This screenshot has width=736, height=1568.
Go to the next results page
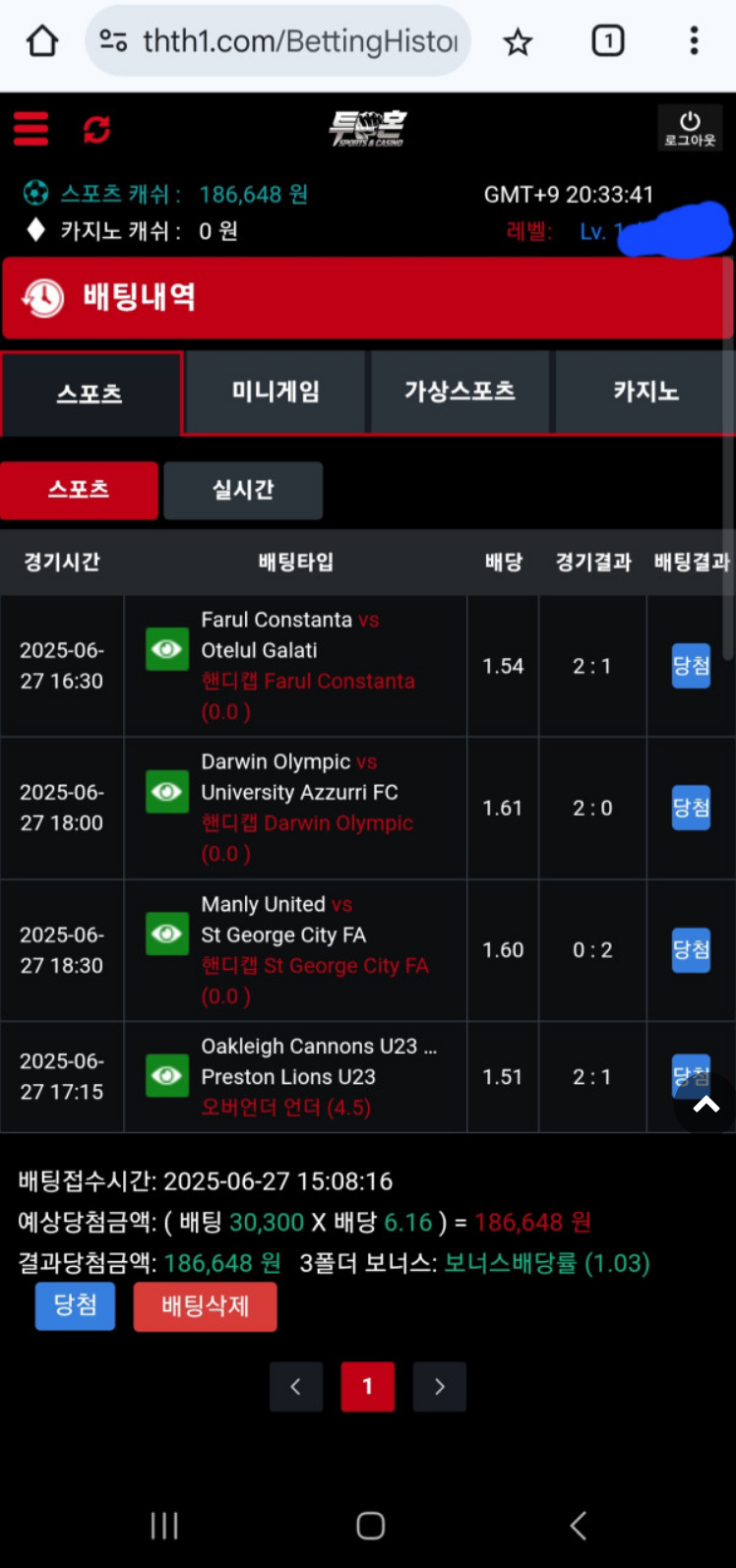click(x=440, y=1387)
